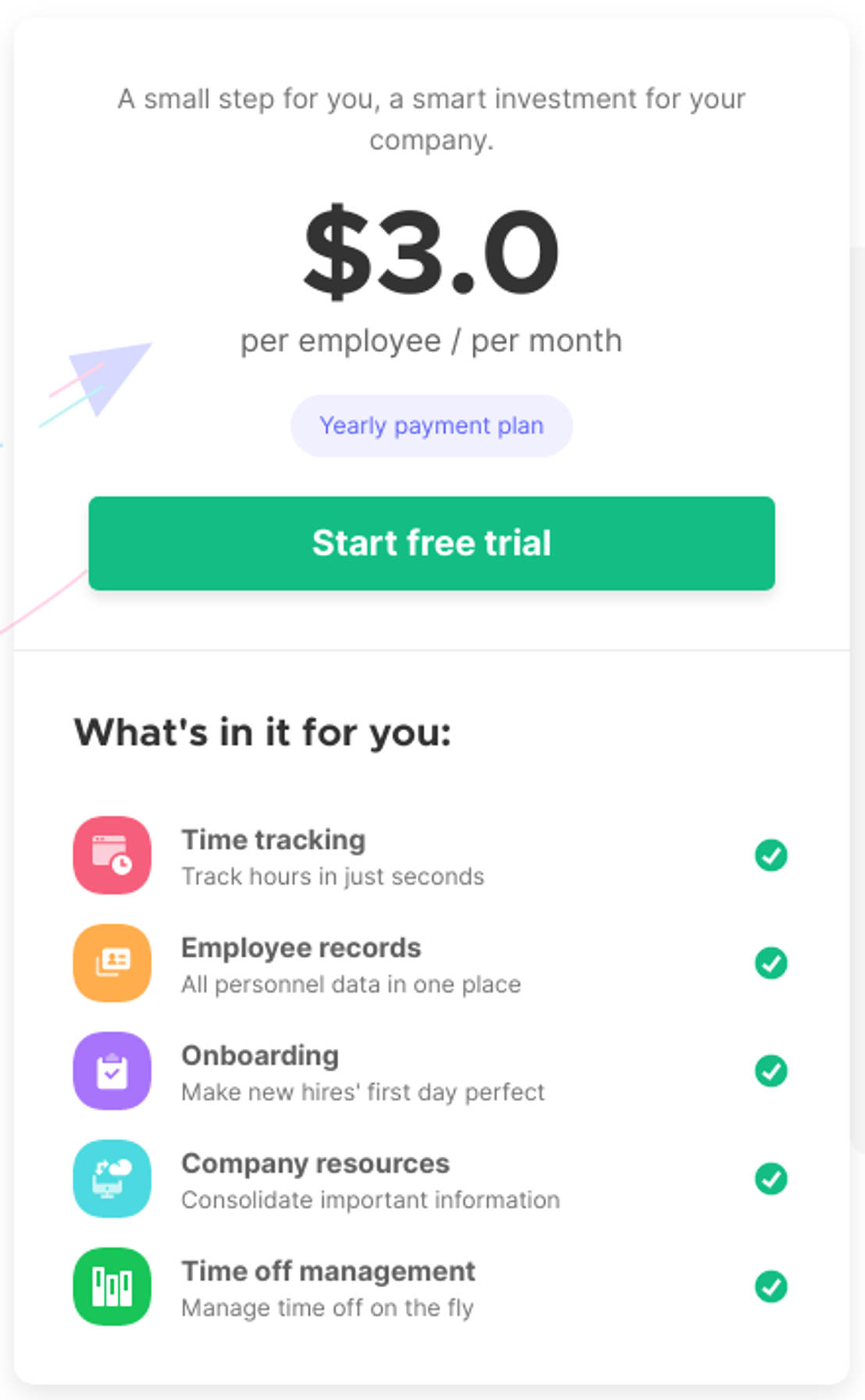Tap the Start free trial button
Viewport: 865px width, 1400px height.
pyautogui.click(x=432, y=543)
